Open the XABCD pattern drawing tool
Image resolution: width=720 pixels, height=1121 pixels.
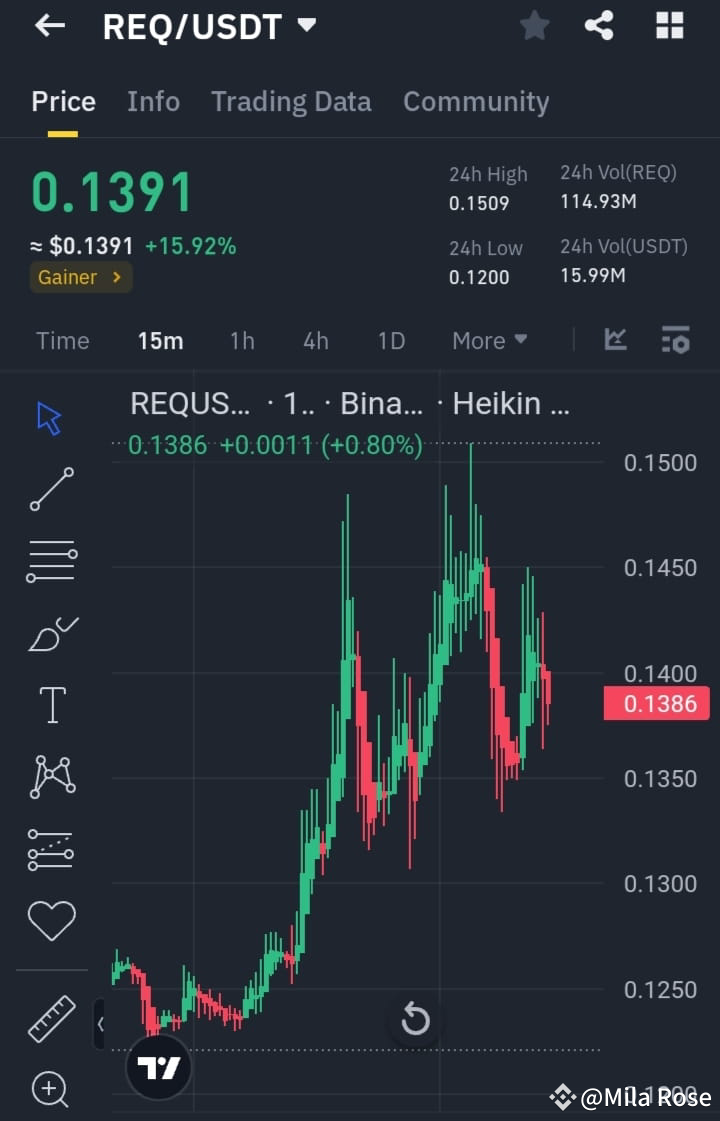(x=51, y=776)
